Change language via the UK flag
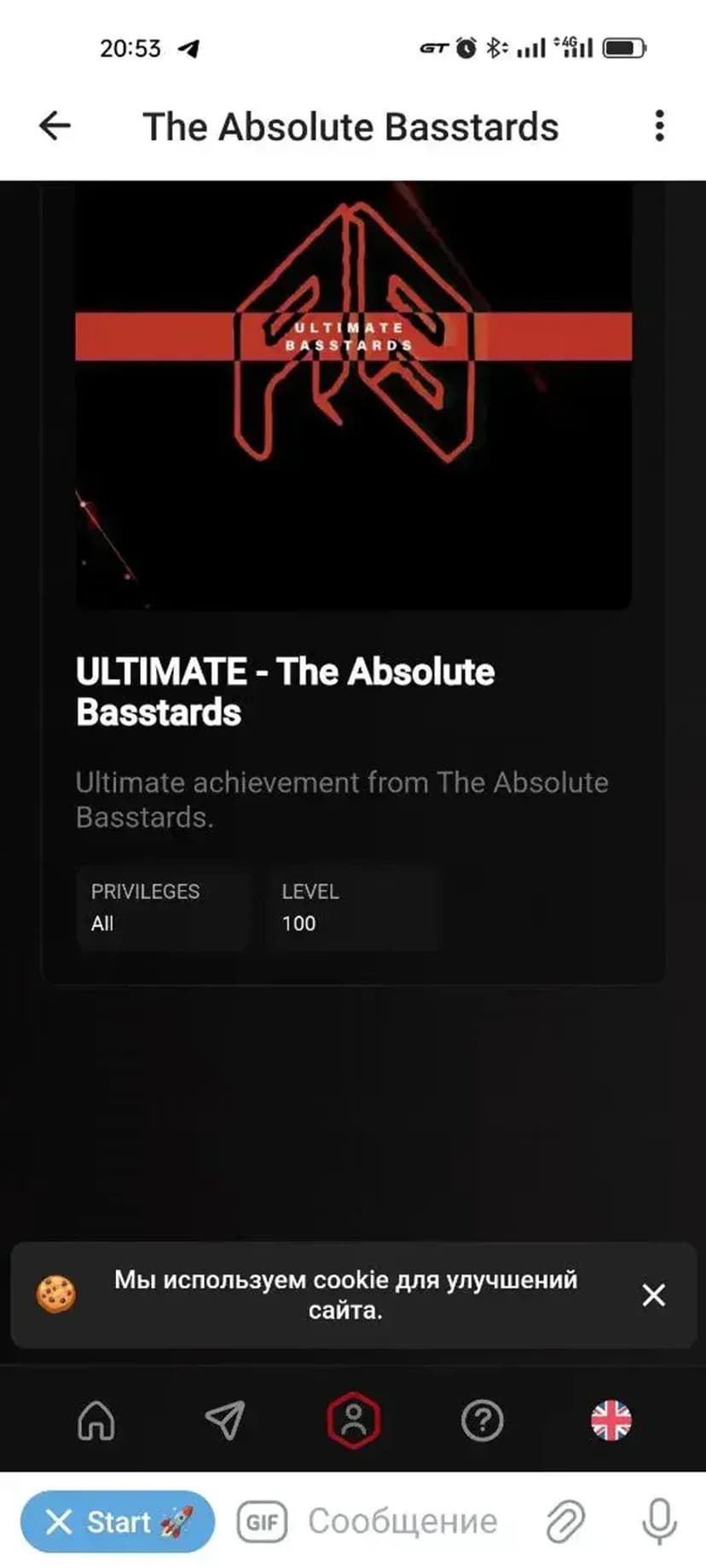The height and width of the screenshot is (1568, 706). 611,1421
